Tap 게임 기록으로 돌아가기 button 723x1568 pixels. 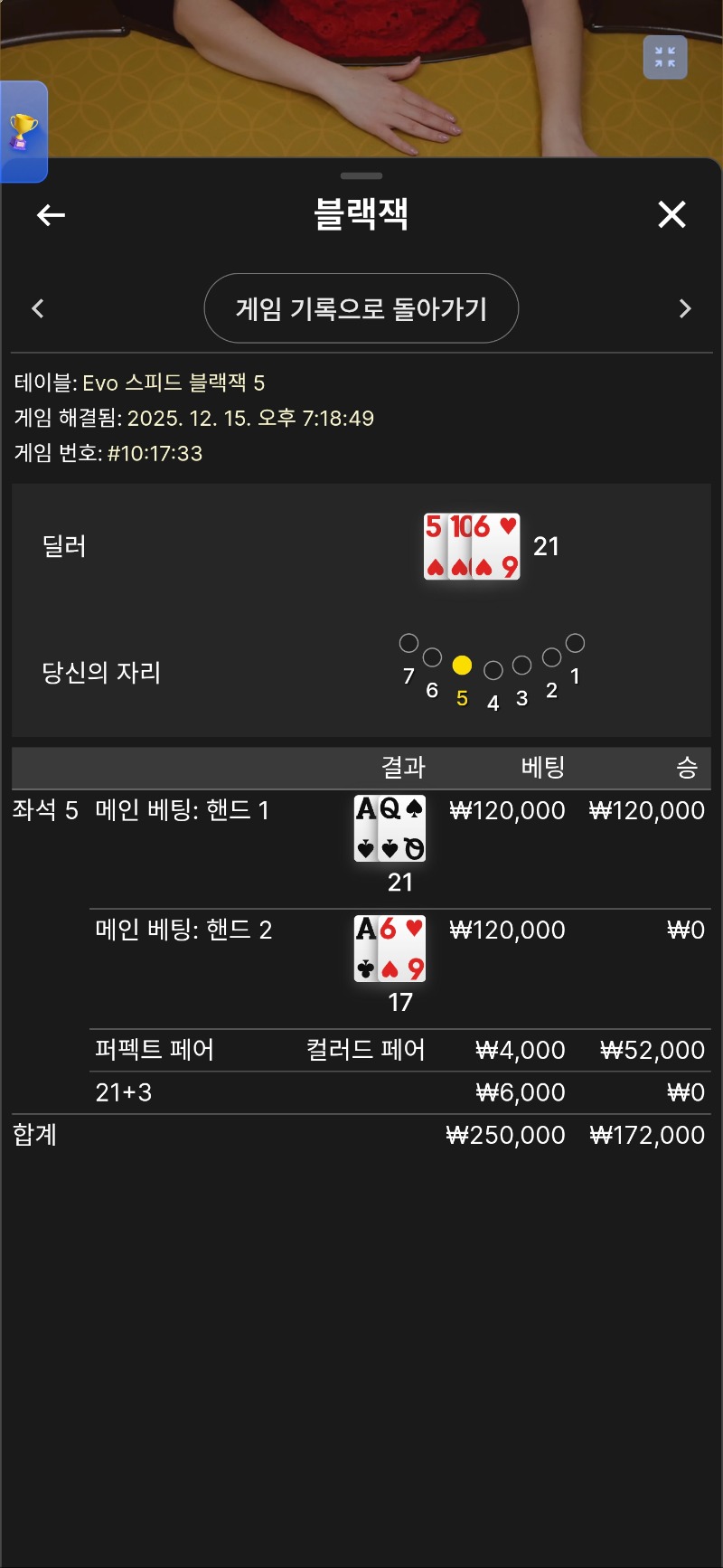[361, 308]
